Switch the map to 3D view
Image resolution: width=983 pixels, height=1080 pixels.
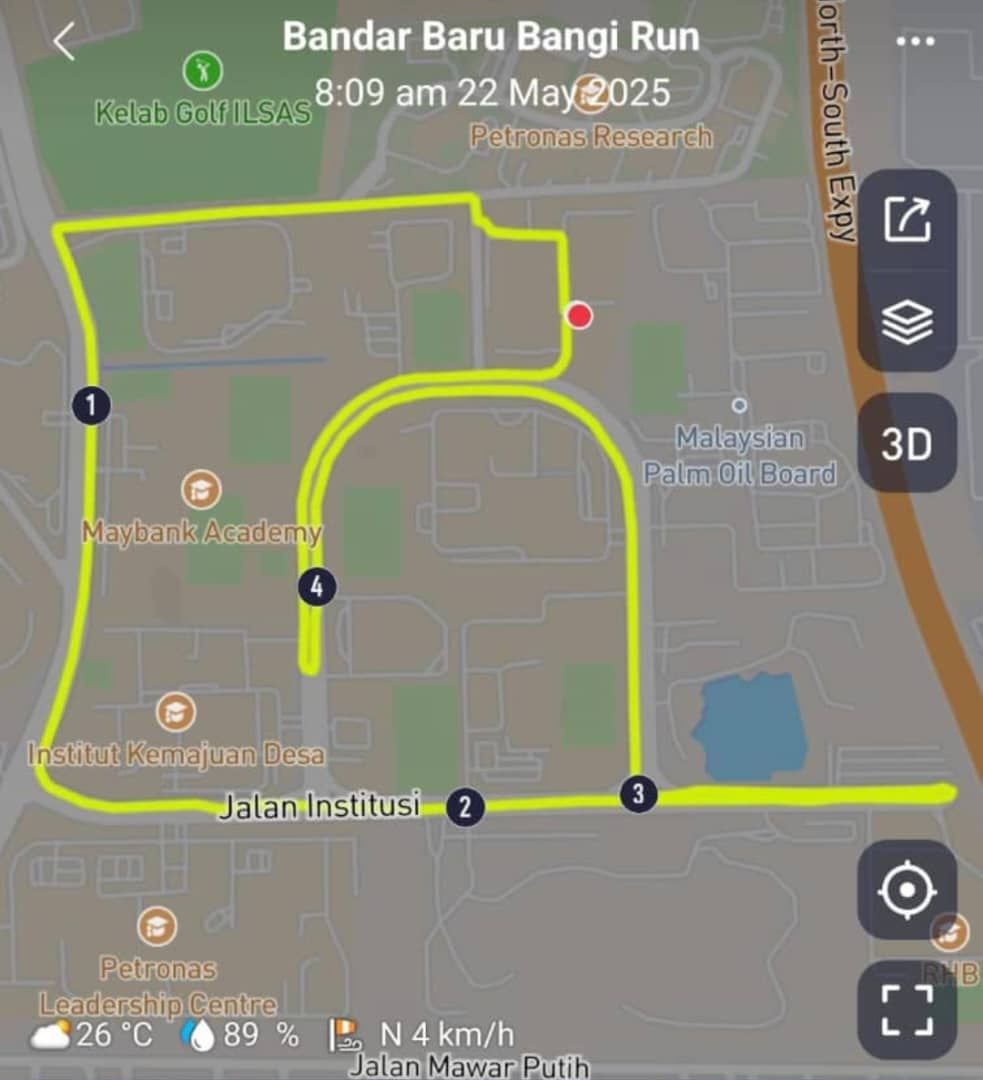[906, 444]
